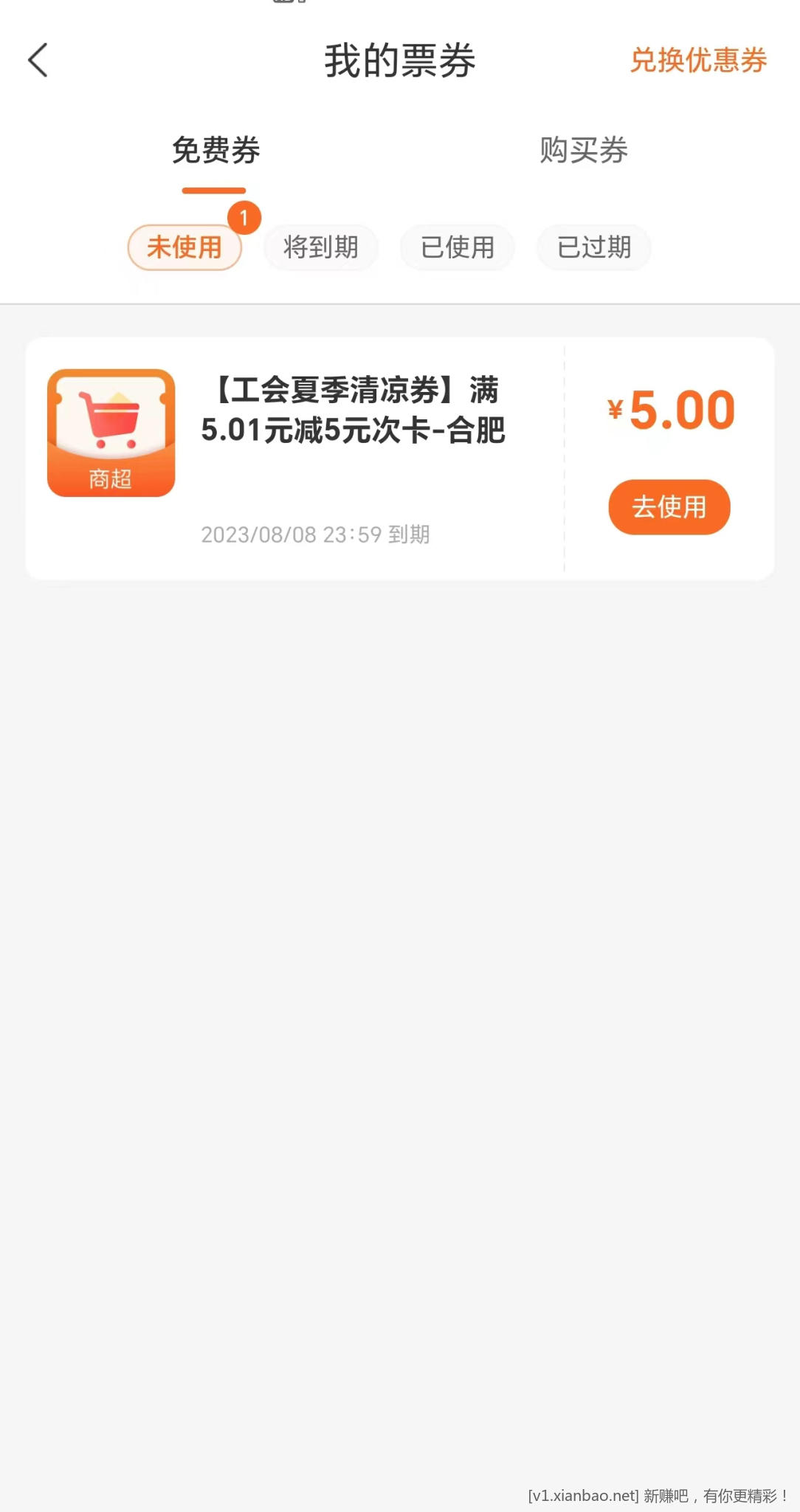Open 兑换优惠券 to redeem a coupon
Screen dimensions: 800x1512
tap(698, 61)
